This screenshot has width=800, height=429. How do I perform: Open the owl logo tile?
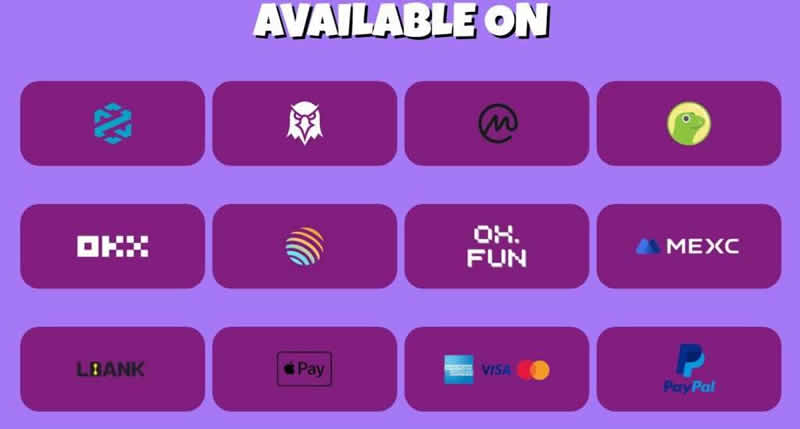(x=304, y=123)
